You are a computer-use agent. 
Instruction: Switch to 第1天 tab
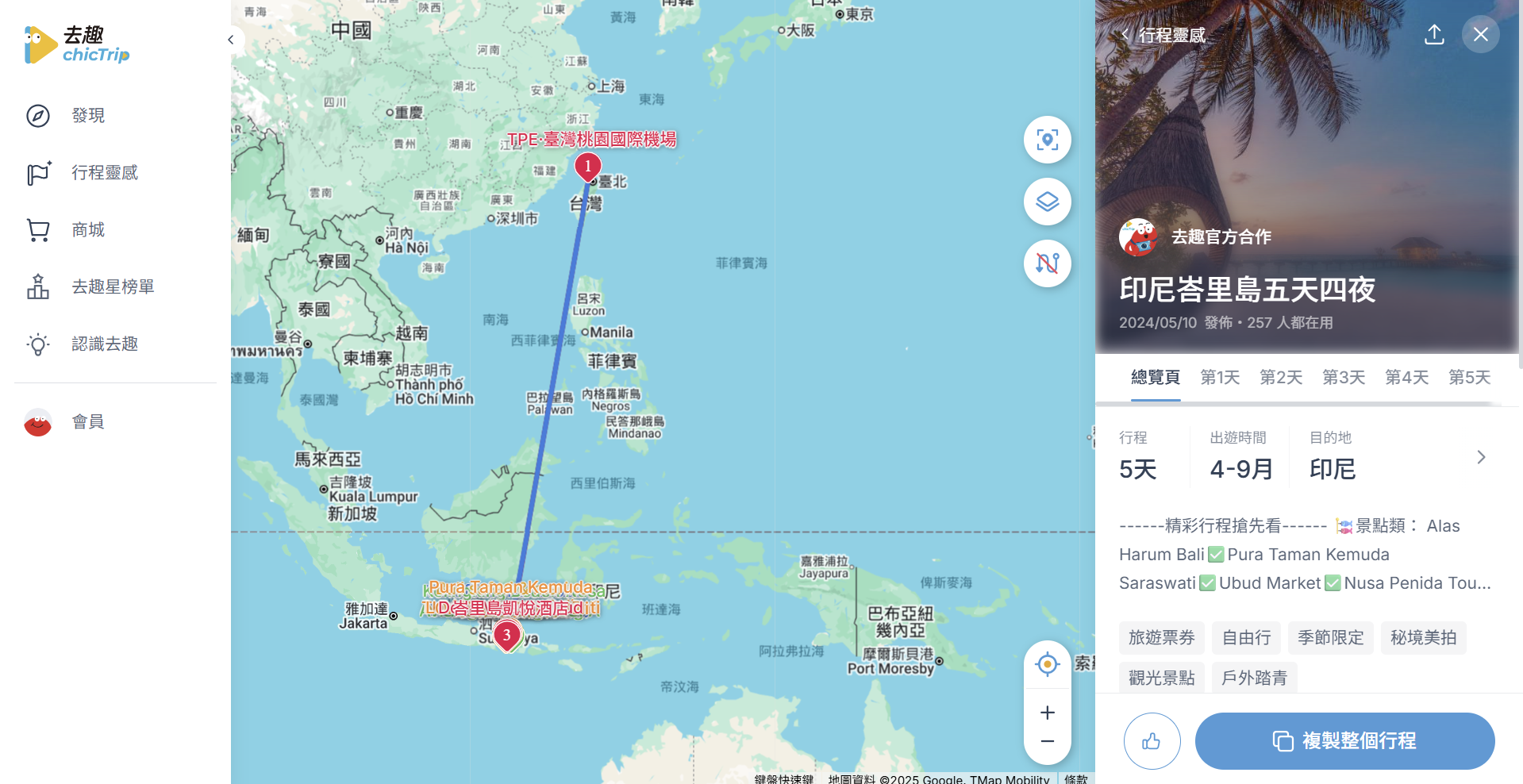click(1219, 378)
